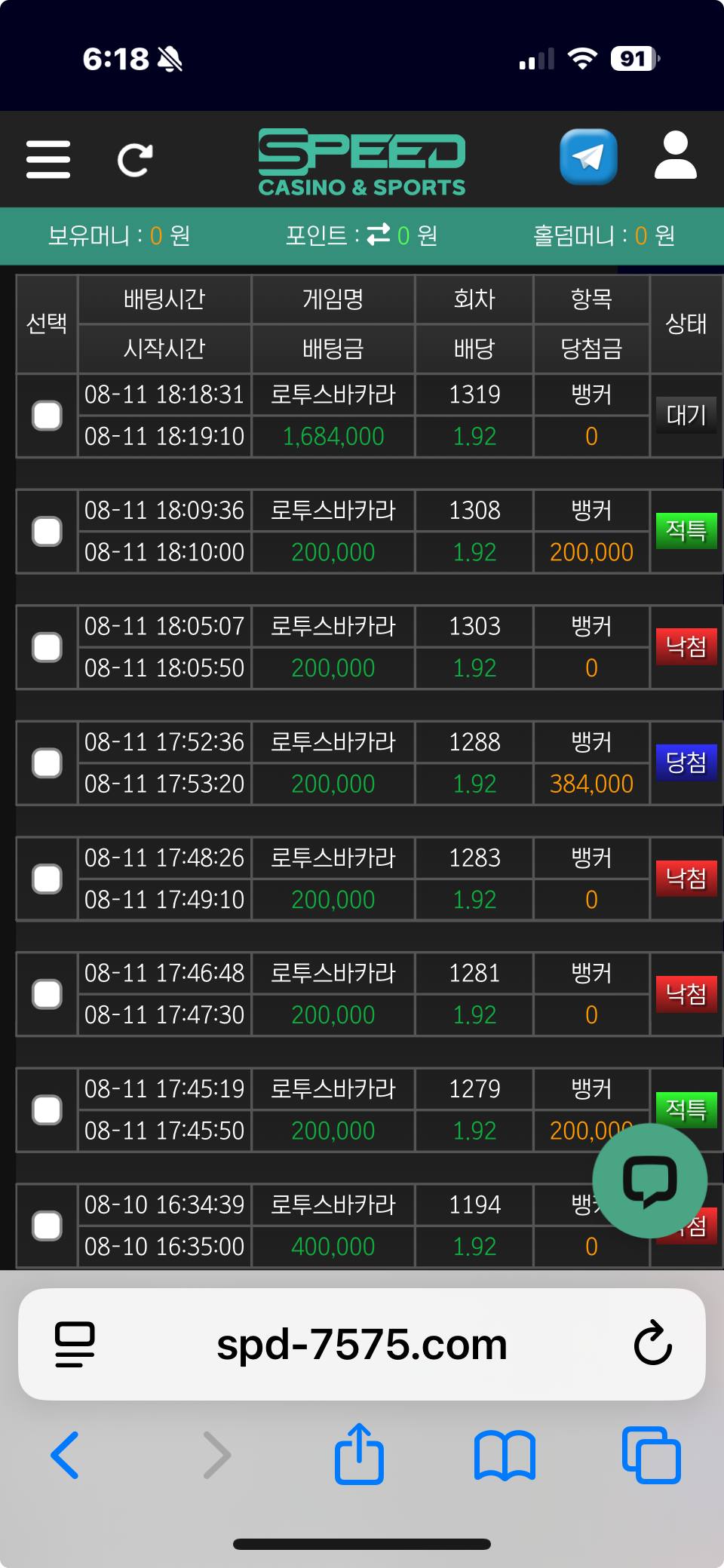This screenshot has width=724, height=1568.
Task: Open the user profile icon
Action: coord(675,155)
